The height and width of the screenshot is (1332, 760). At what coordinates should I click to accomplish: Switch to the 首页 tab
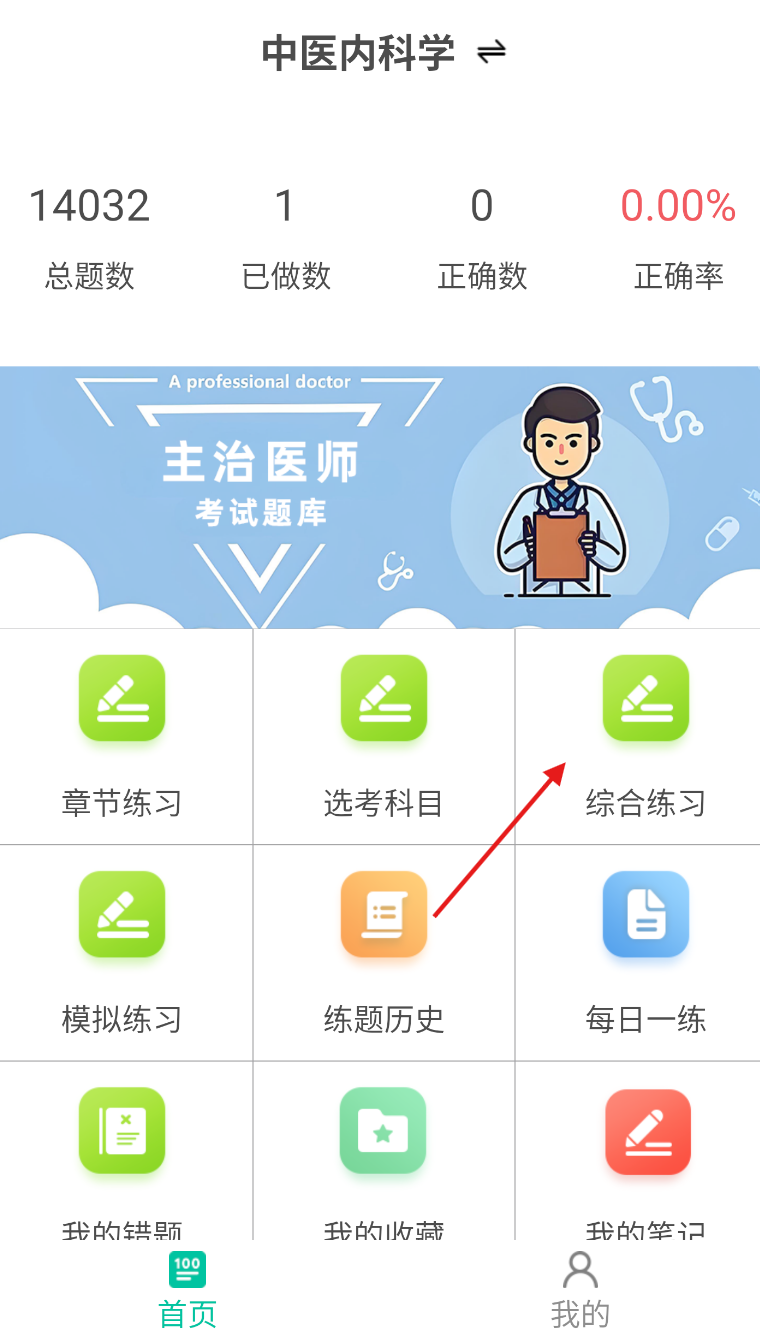coord(188,1290)
